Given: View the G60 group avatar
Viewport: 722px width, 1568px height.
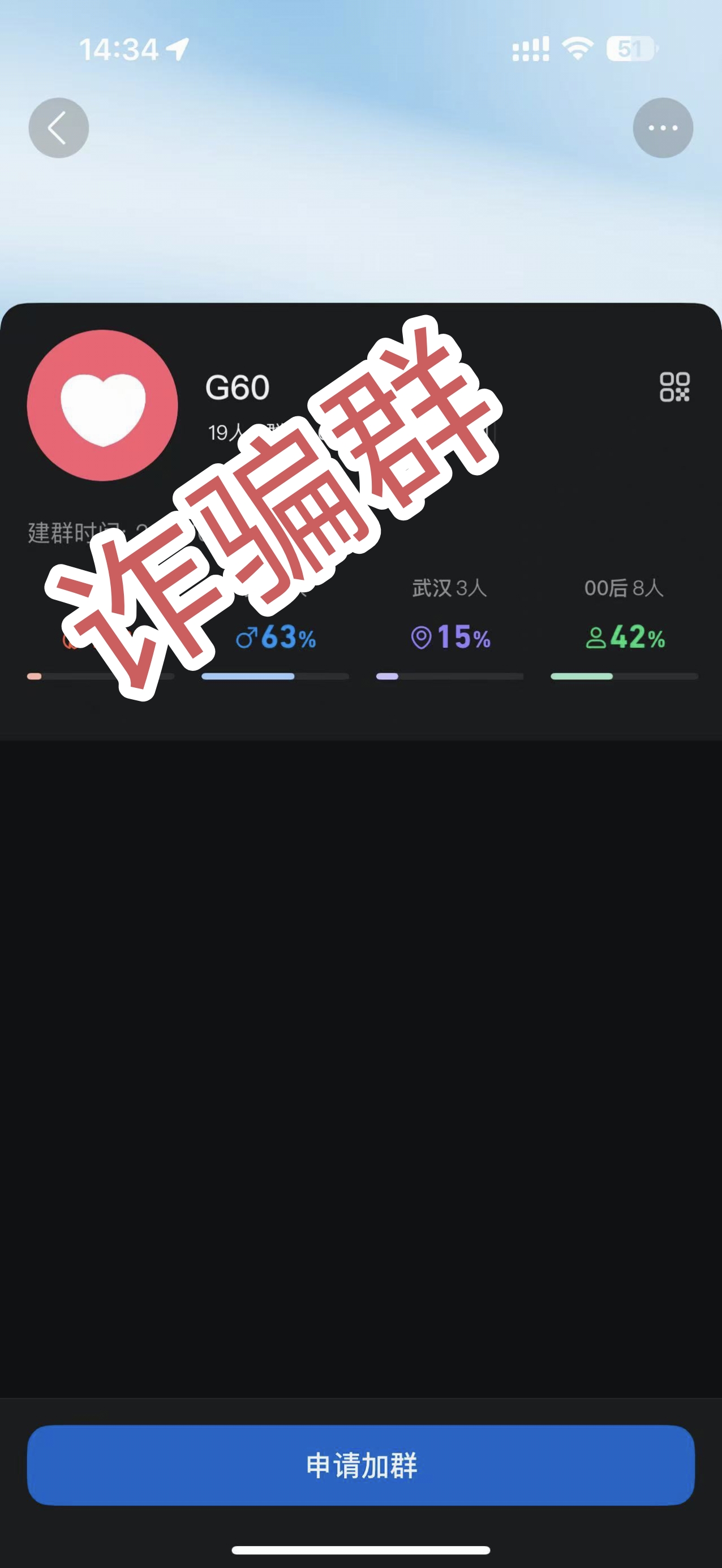Looking at the screenshot, I should point(102,406).
